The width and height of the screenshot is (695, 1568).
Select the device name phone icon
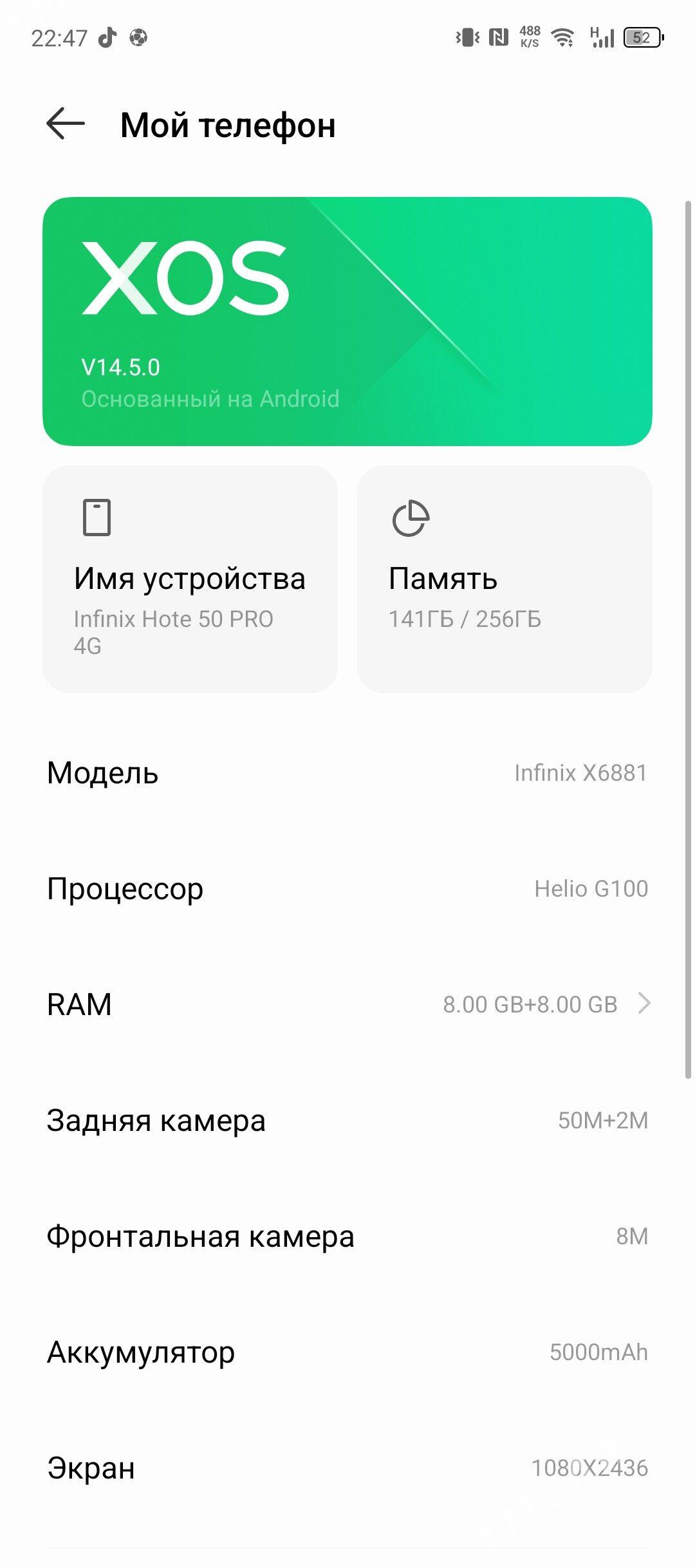pos(98,519)
